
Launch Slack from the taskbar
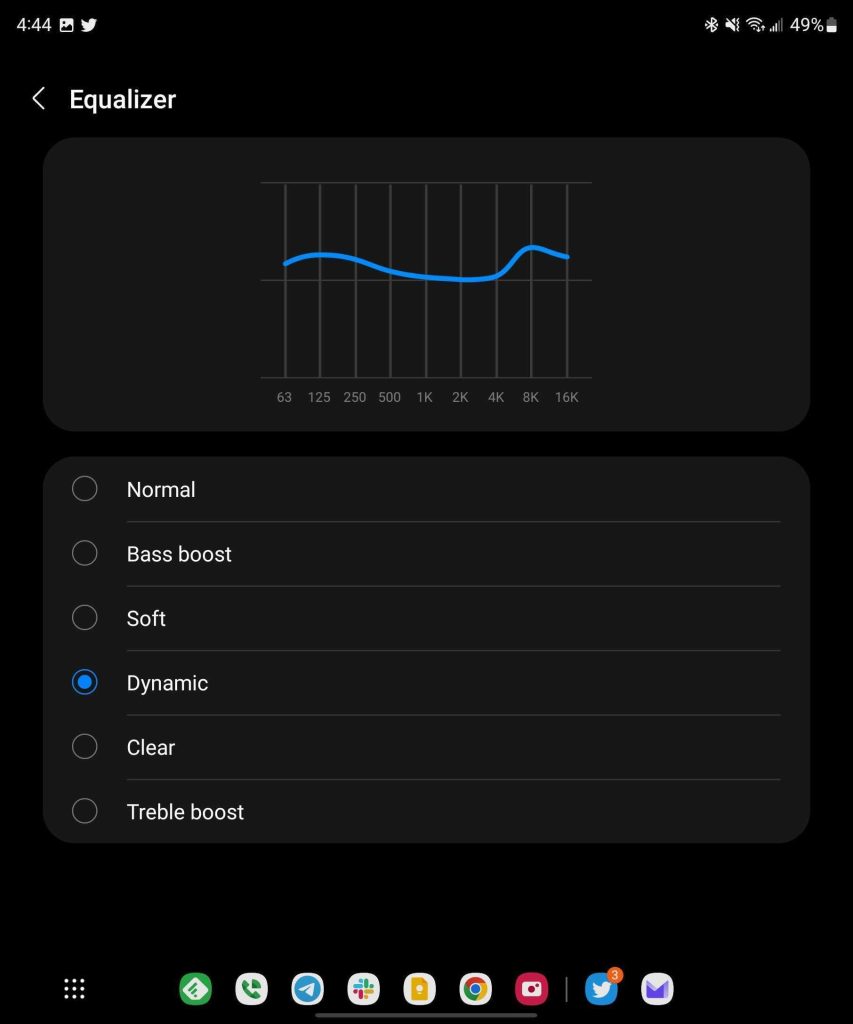[x=363, y=989]
